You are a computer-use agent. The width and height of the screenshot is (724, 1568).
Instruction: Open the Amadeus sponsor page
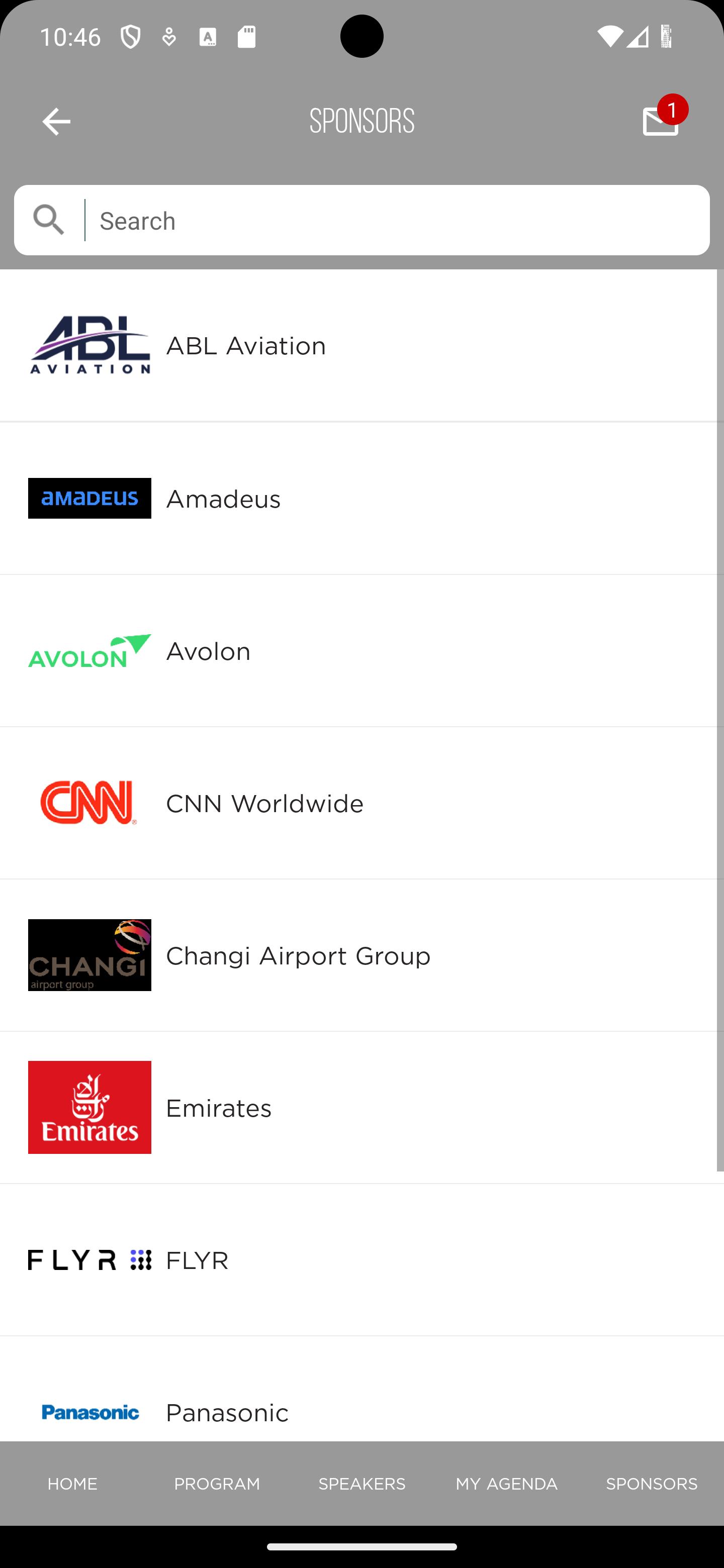point(361,499)
